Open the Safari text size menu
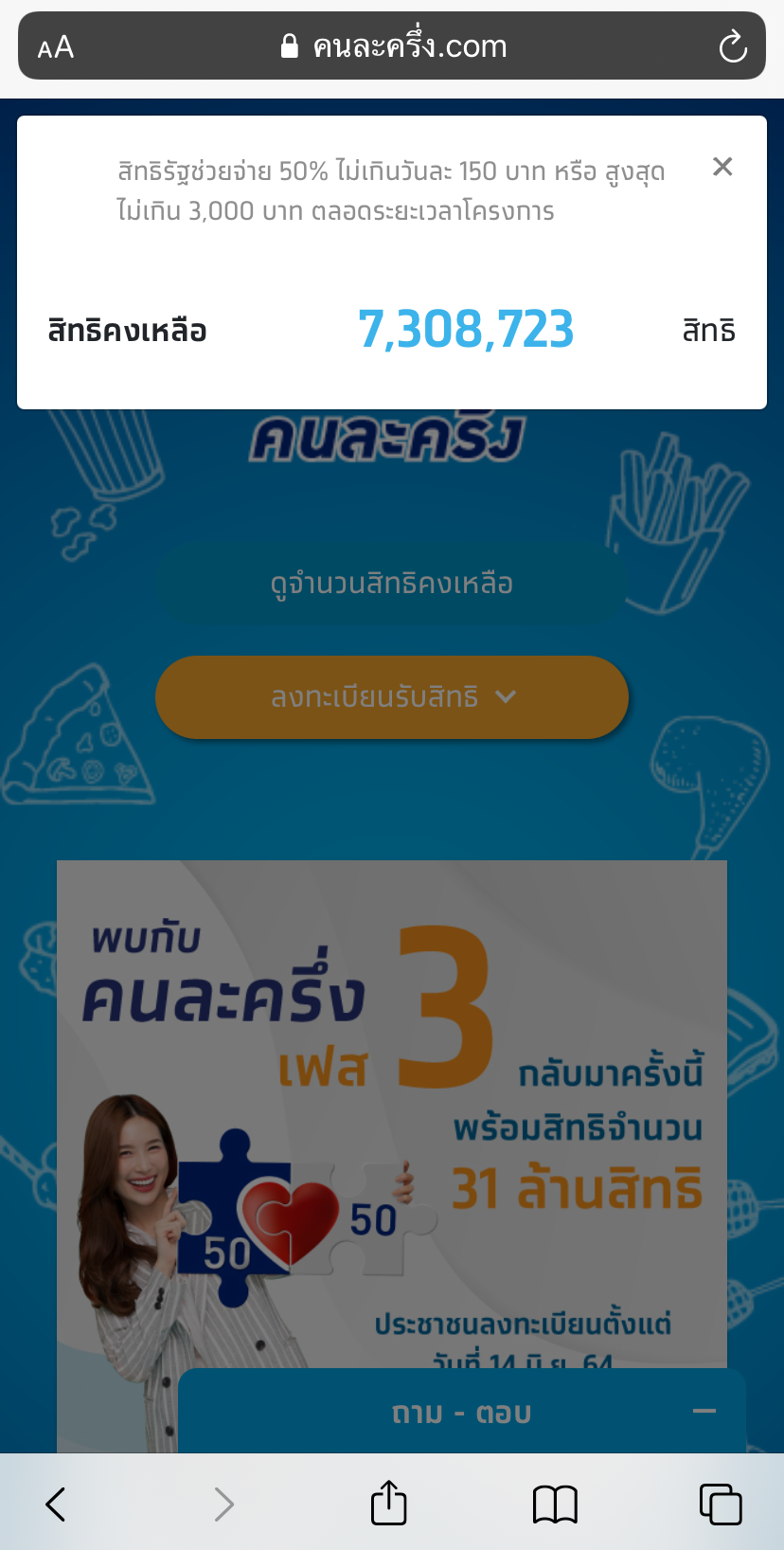Viewport: 784px width, 1550px height. [x=56, y=46]
